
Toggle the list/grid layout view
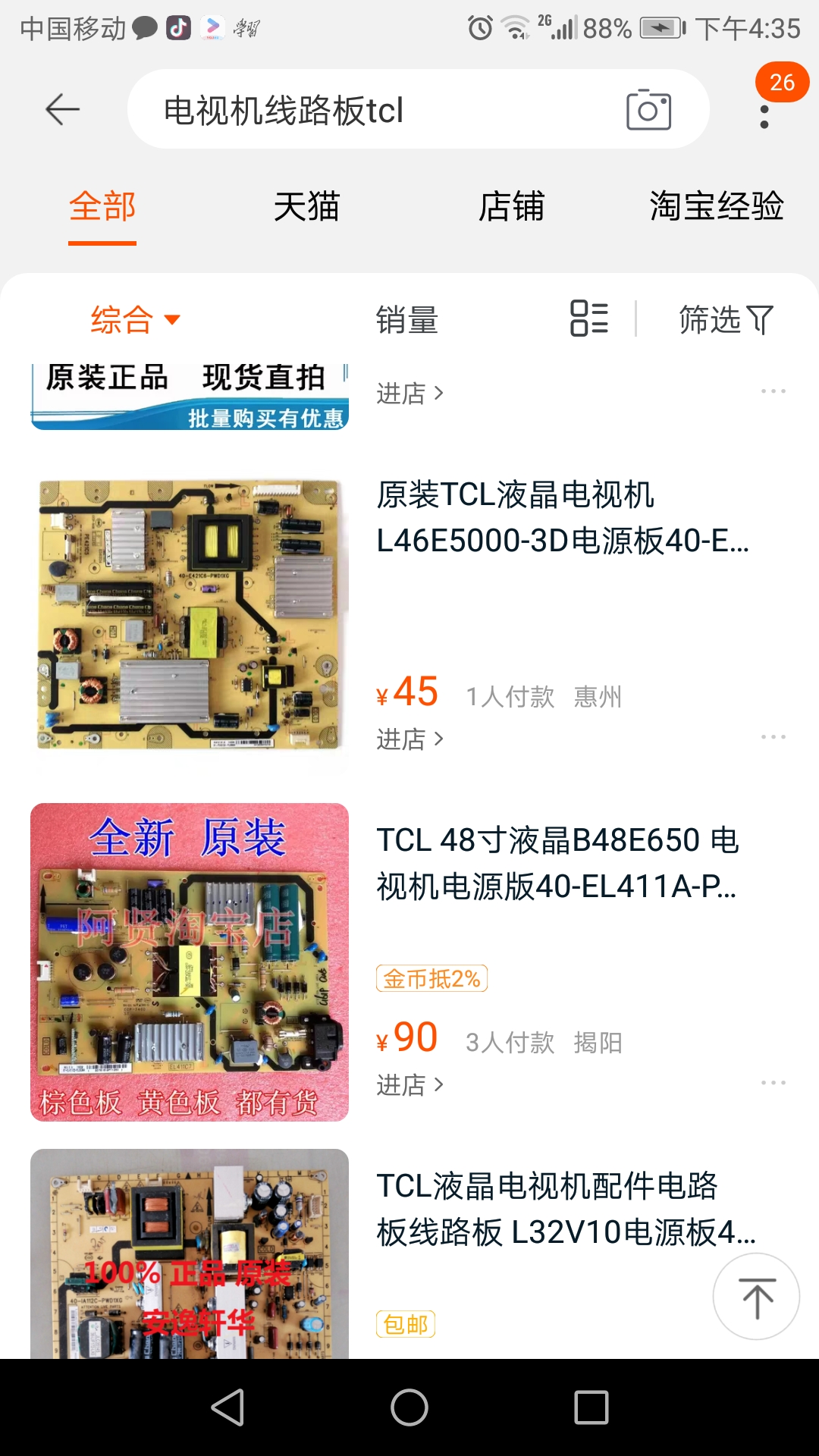point(589,318)
